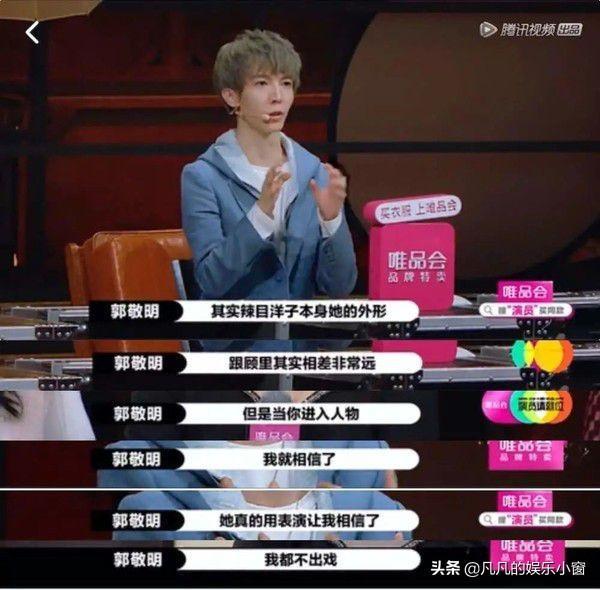The height and width of the screenshot is (590, 600).
Task: Go back using the top-left arrow
Action: (x=32, y=32)
